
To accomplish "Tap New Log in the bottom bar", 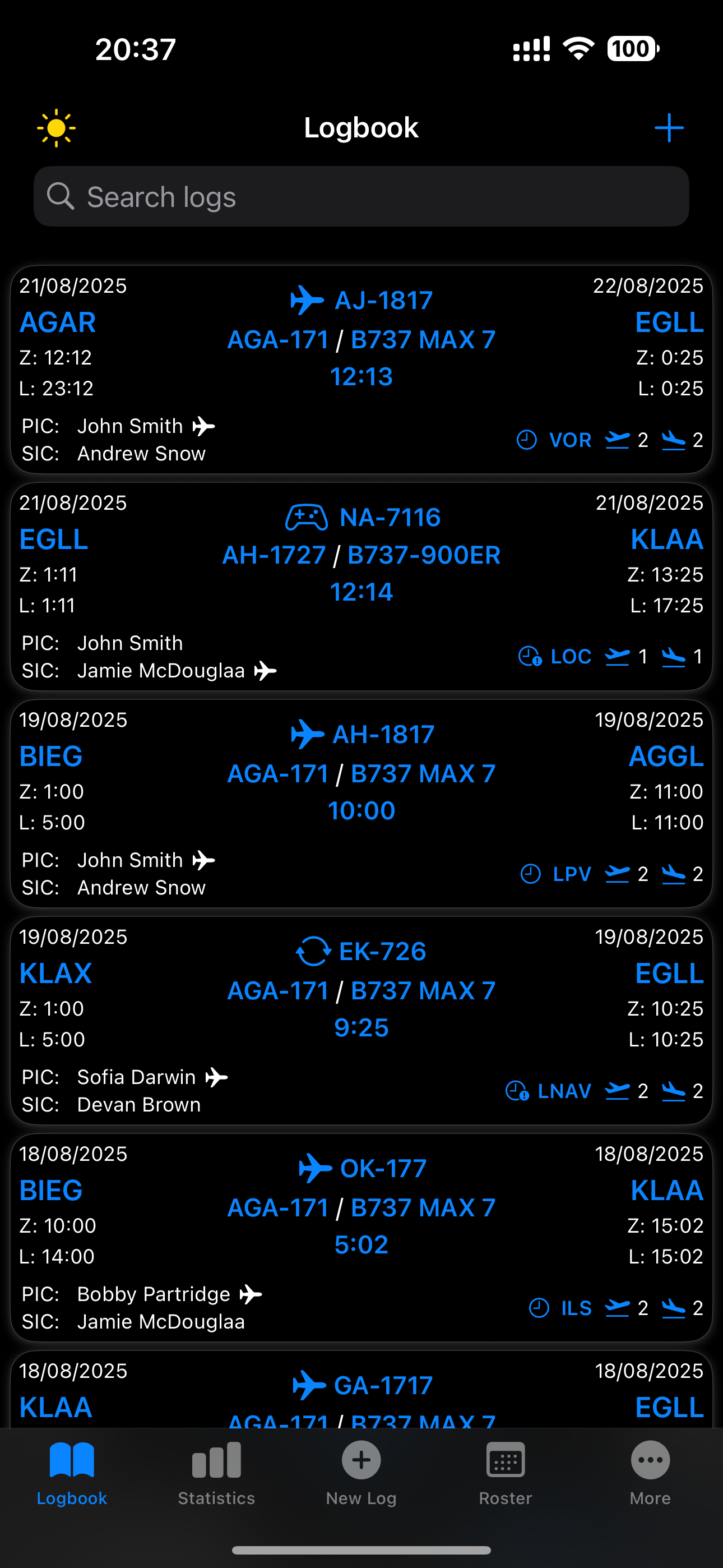I will tap(361, 1473).
